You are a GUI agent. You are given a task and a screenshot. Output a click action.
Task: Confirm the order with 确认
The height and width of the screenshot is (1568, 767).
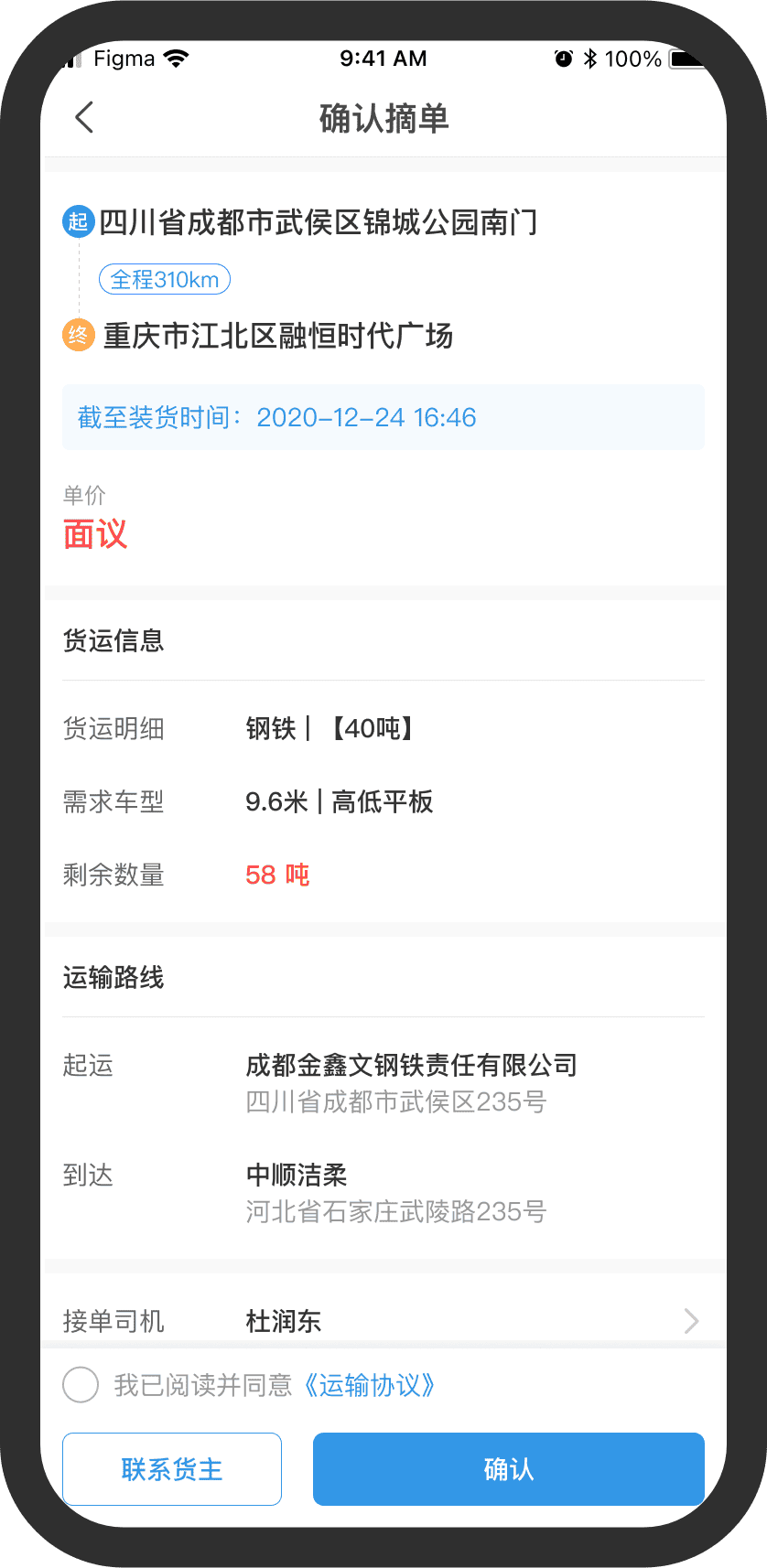508,1469
